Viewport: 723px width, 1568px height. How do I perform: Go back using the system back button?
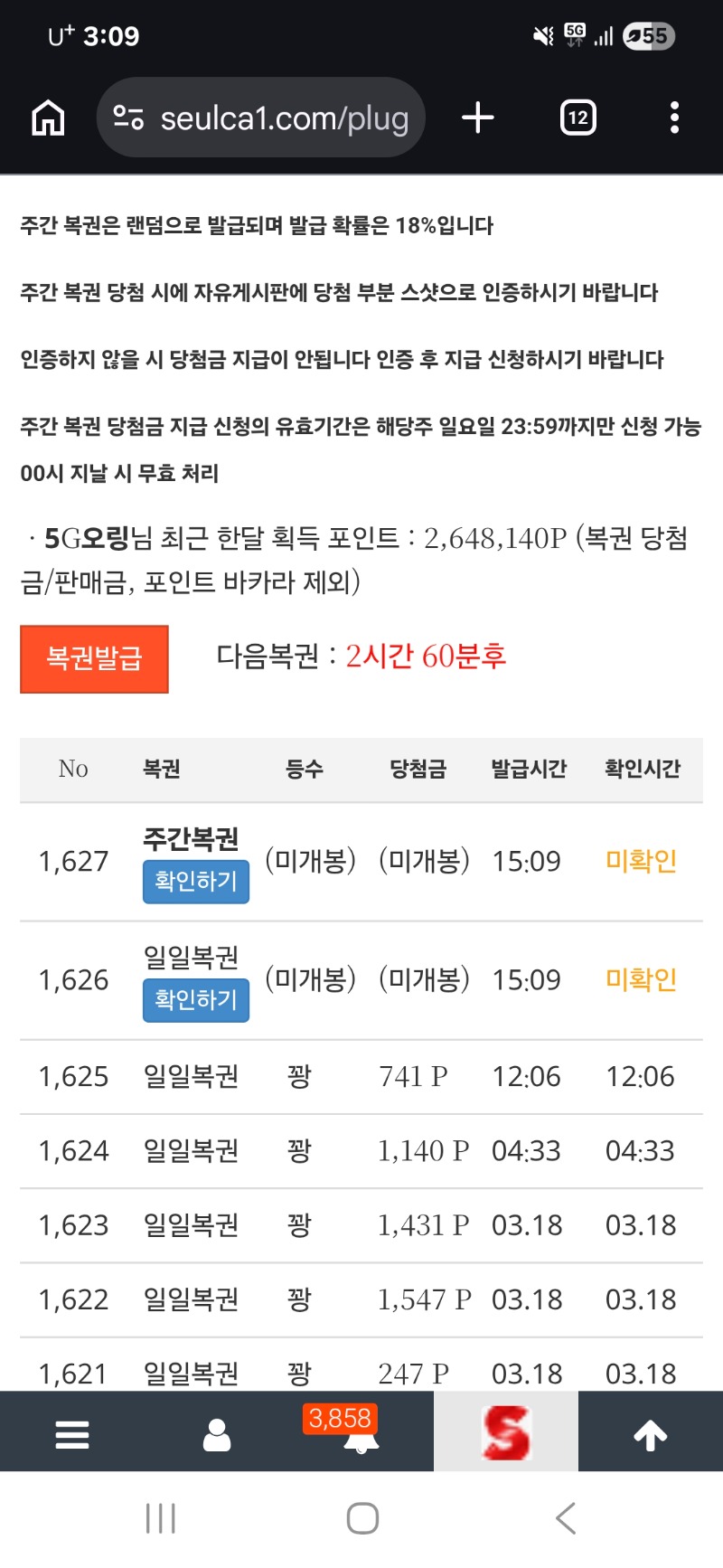tap(566, 1518)
